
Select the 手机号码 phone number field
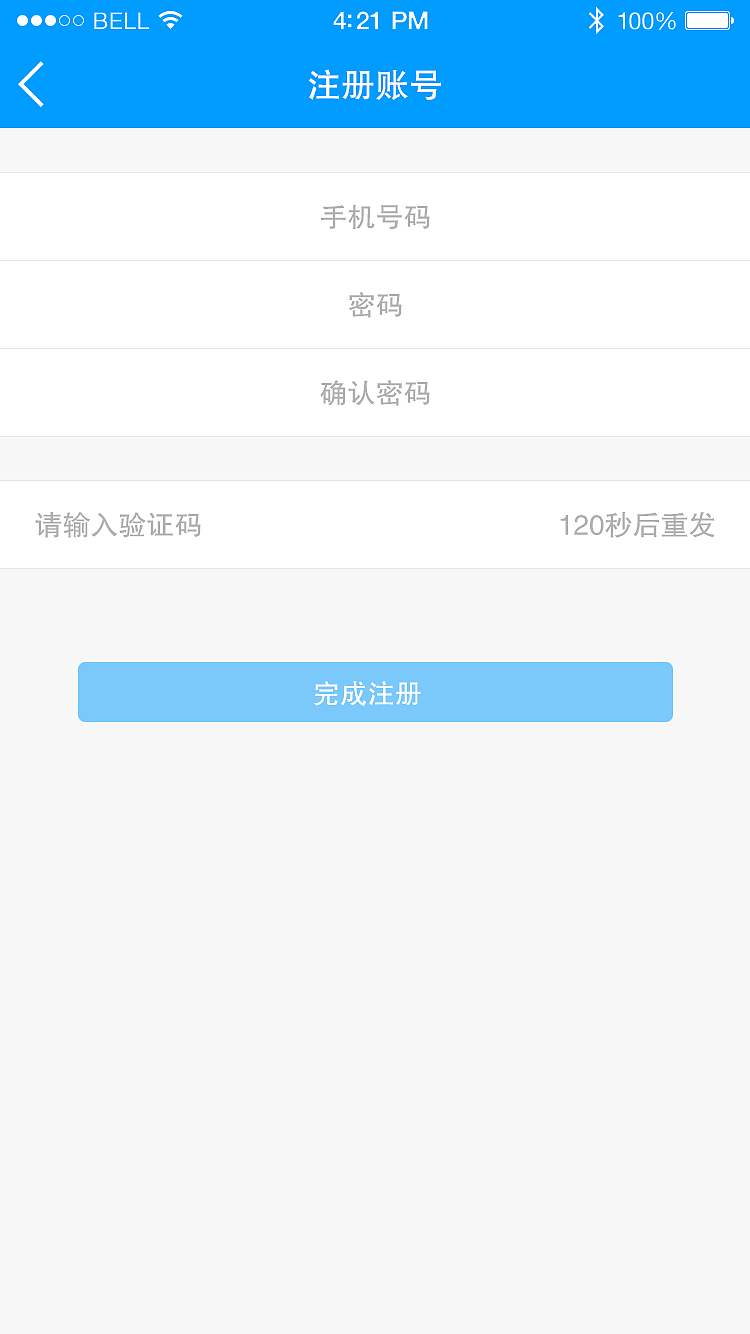375,217
